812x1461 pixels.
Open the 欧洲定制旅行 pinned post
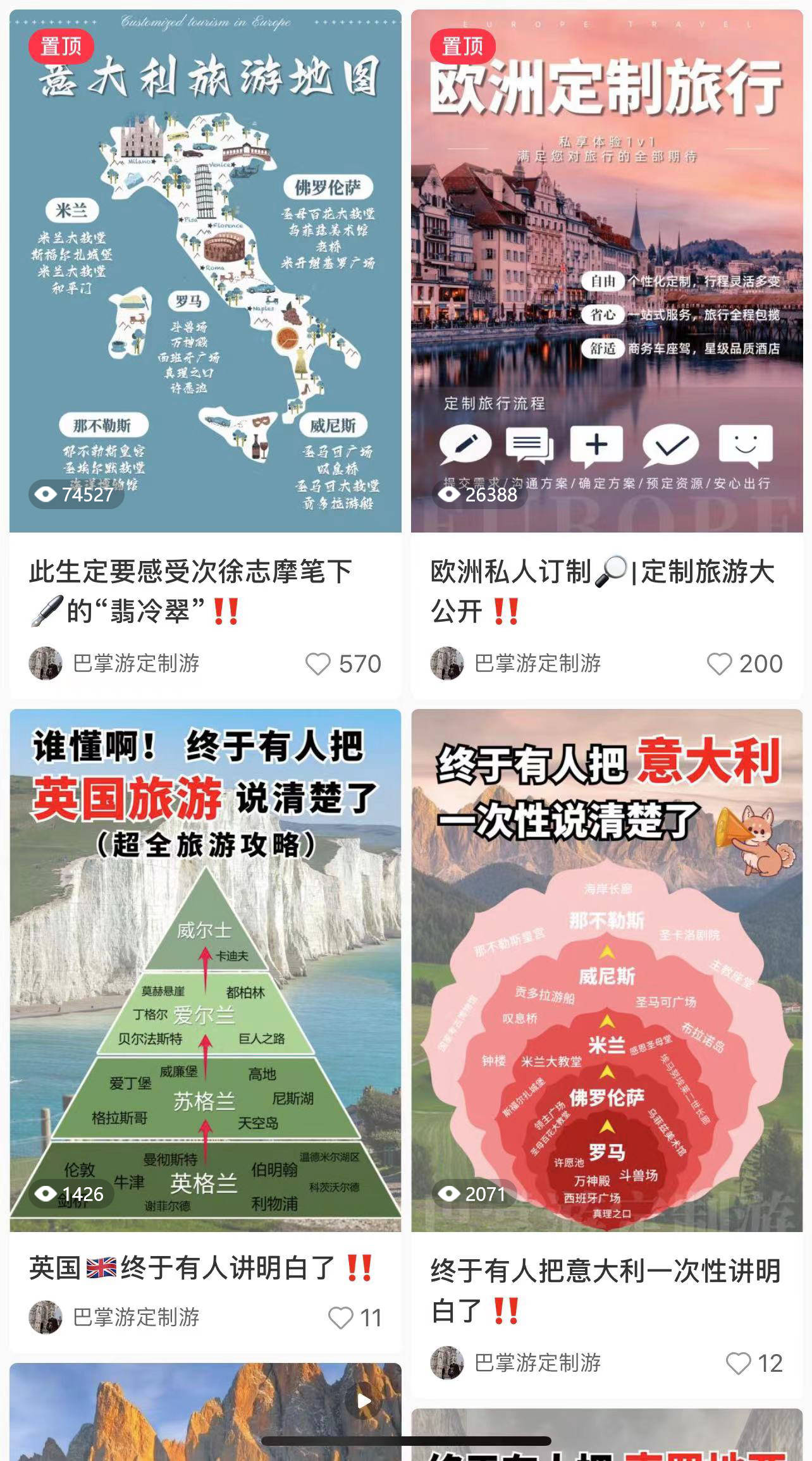pyautogui.click(x=606, y=272)
